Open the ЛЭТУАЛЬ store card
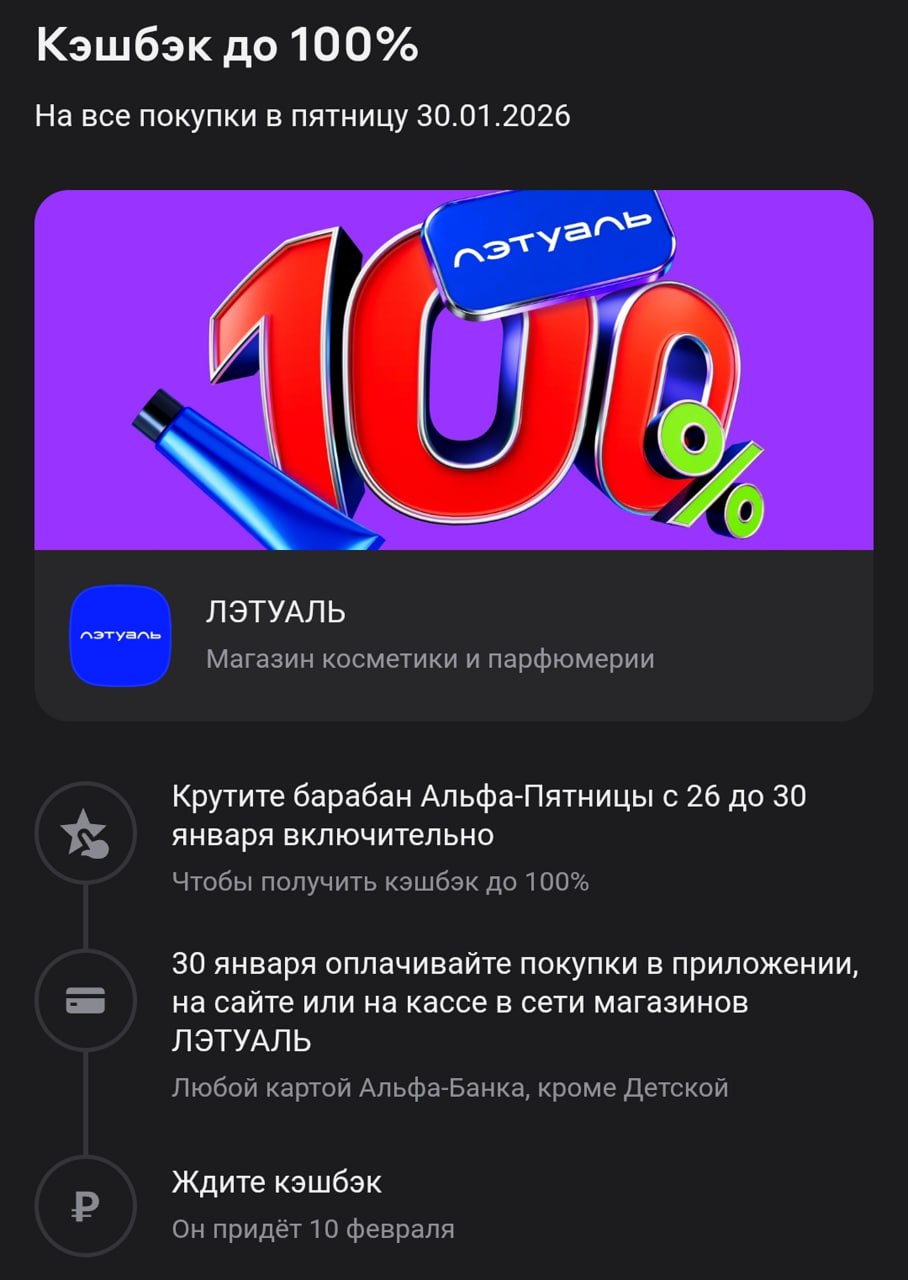The height and width of the screenshot is (1280, 908). click(453, 635)
